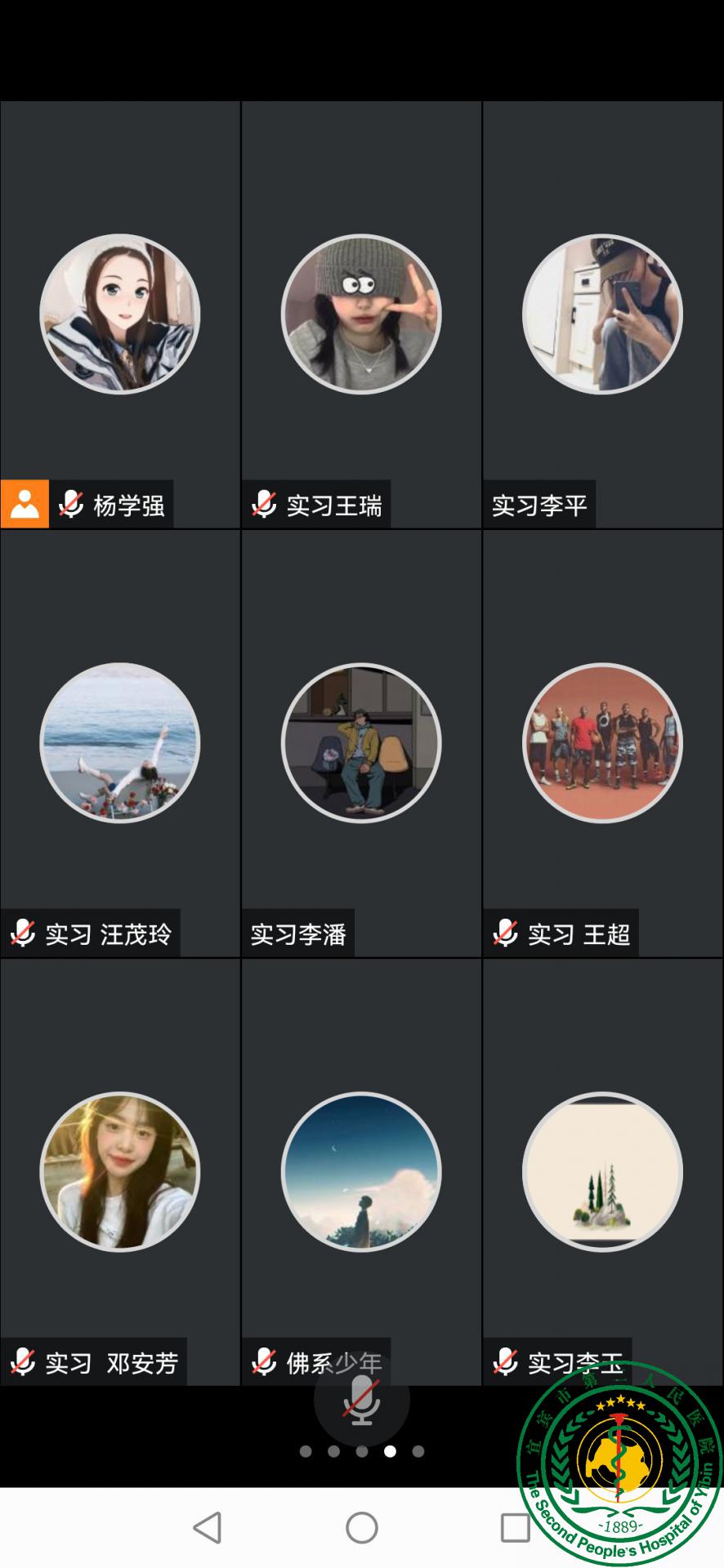View 实习 汪茂玲's tile

(120, 743)
